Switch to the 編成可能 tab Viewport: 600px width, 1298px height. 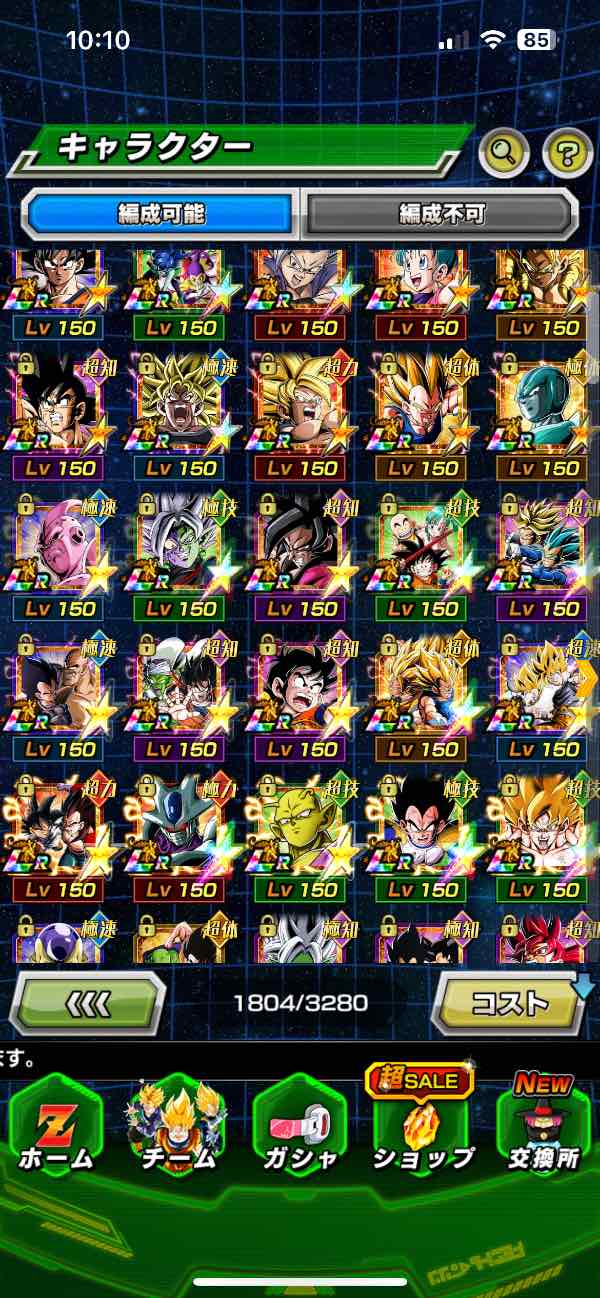click(161, 213)
